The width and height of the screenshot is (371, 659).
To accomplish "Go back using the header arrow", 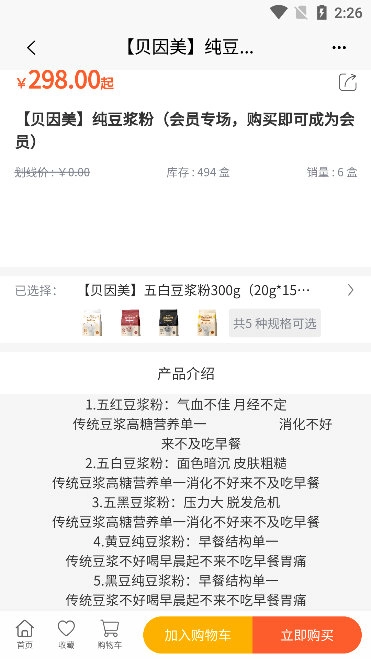I will point(32,48).
